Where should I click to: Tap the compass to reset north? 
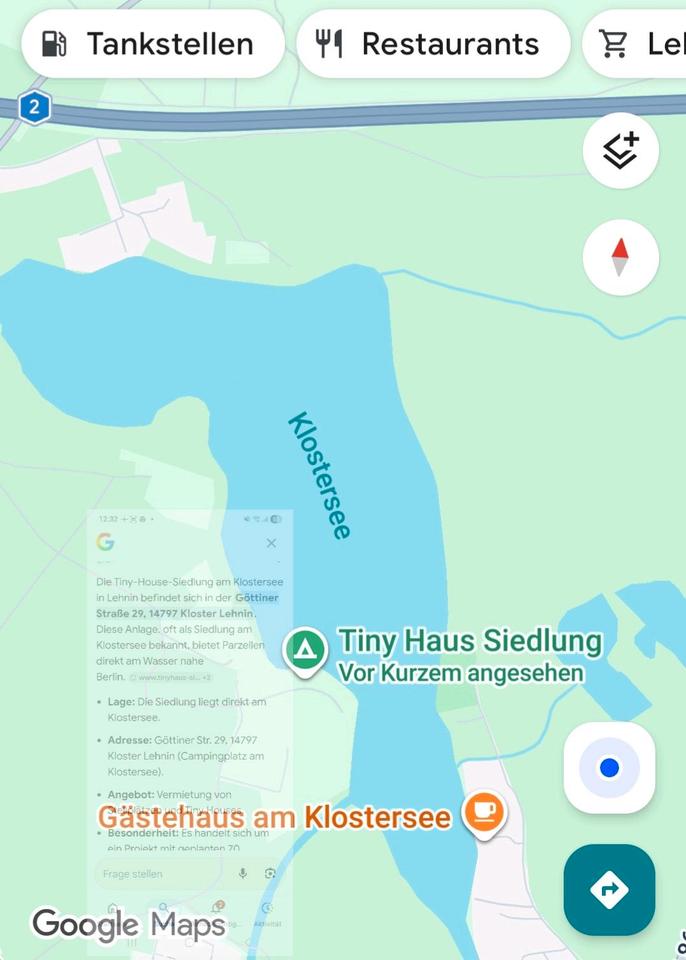coord(620,257)
